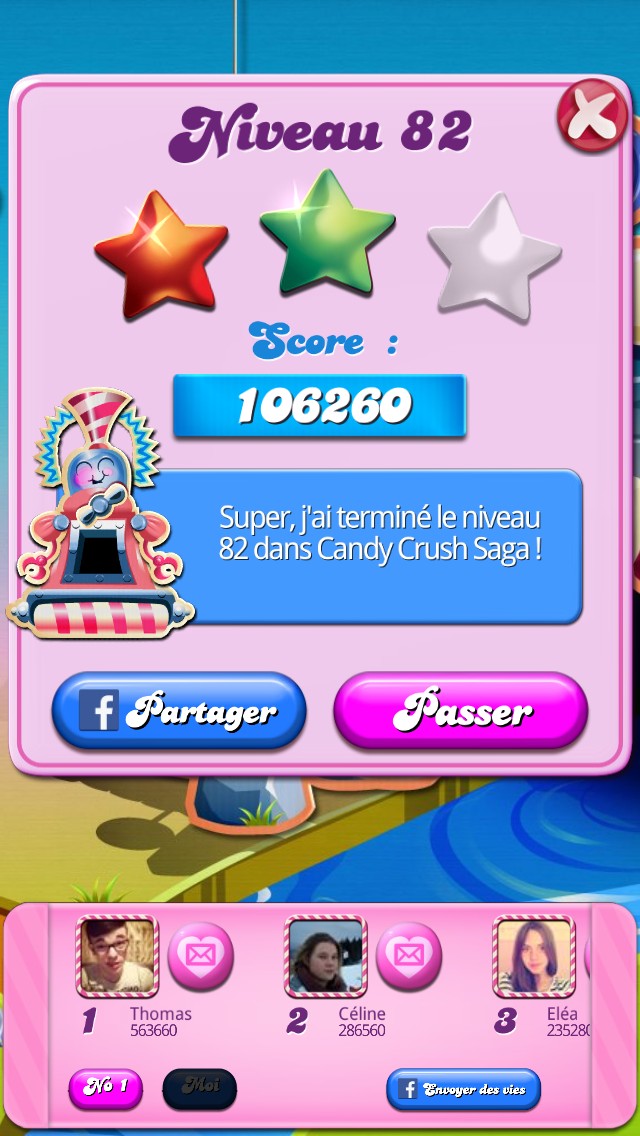The width and height of the screenshot is (640, 1136).
Task: Open Céline's profile picture
Action: 326,956
